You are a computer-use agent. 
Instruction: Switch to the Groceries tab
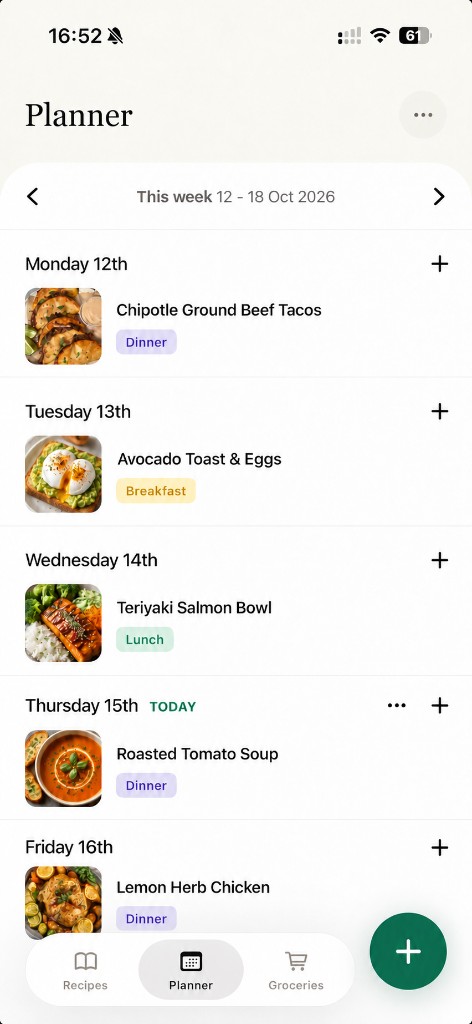click(x=296, y=970)
